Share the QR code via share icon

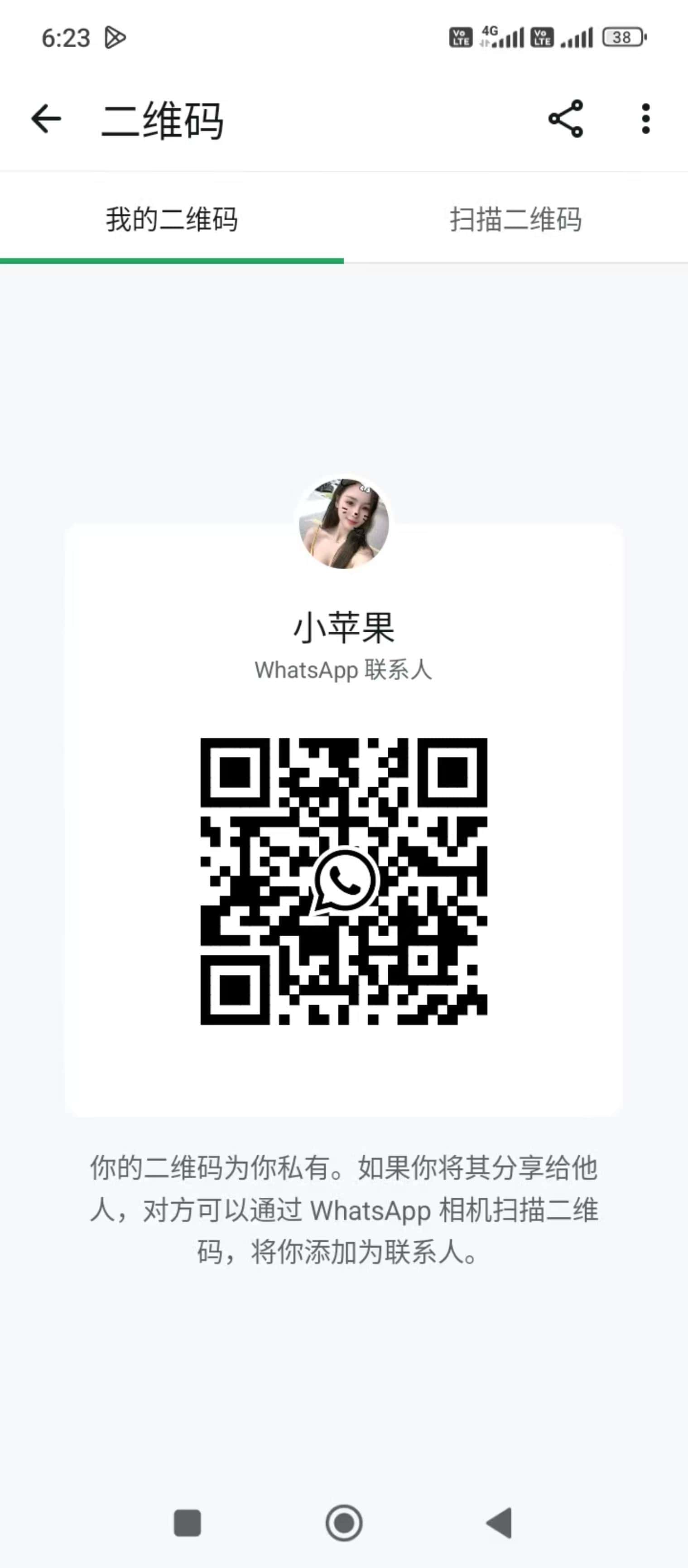[x=566, y=119]
